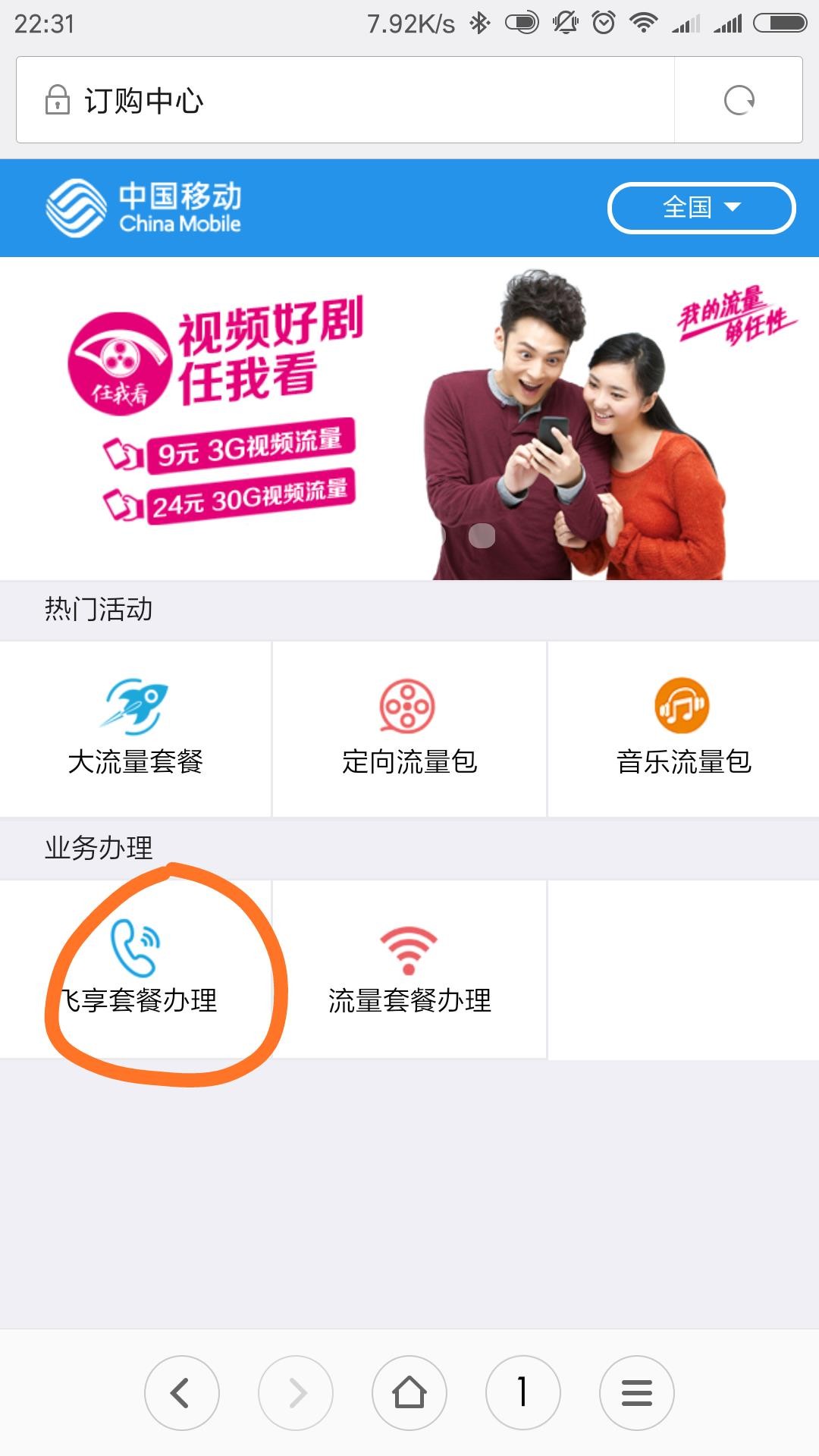Screen dimensions: 819x1456
Task: Open 音乐流量包 offer
Action: click(683, 729)
